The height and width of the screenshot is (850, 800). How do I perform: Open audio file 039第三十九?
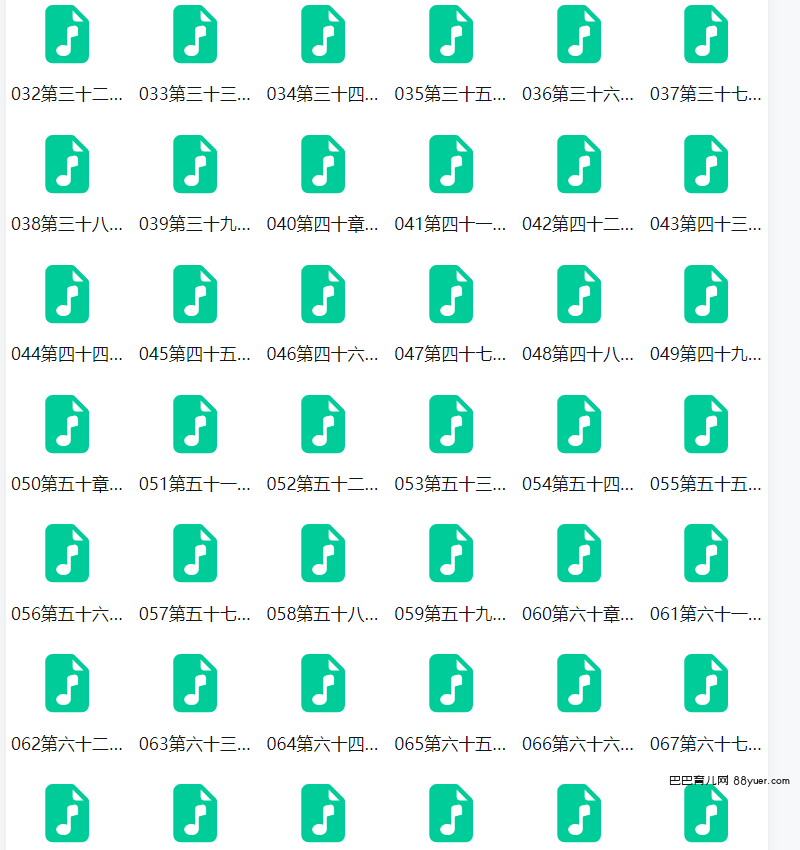pos(195,164)
